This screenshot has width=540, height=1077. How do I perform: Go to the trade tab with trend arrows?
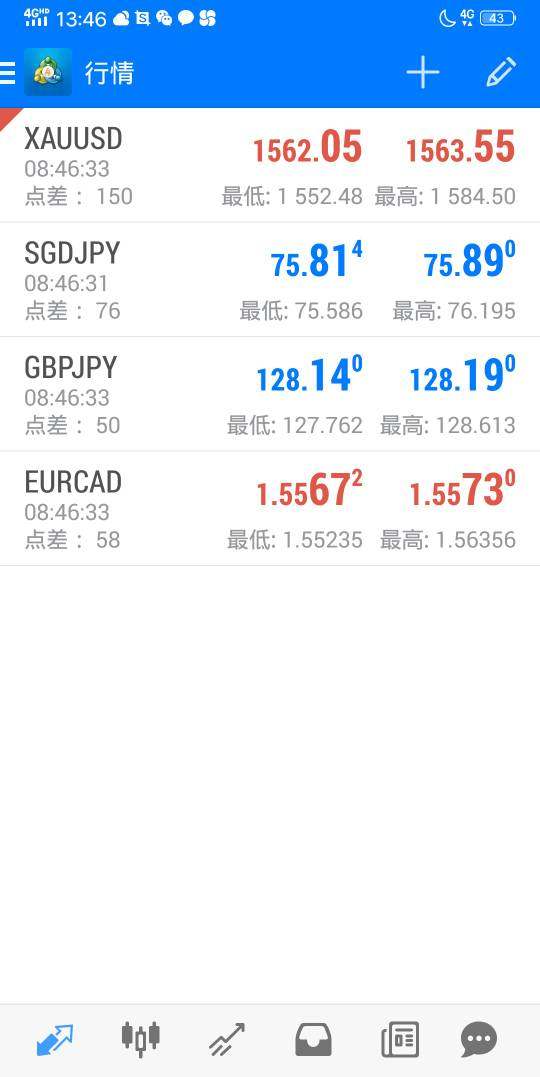tap(227, 1039)
